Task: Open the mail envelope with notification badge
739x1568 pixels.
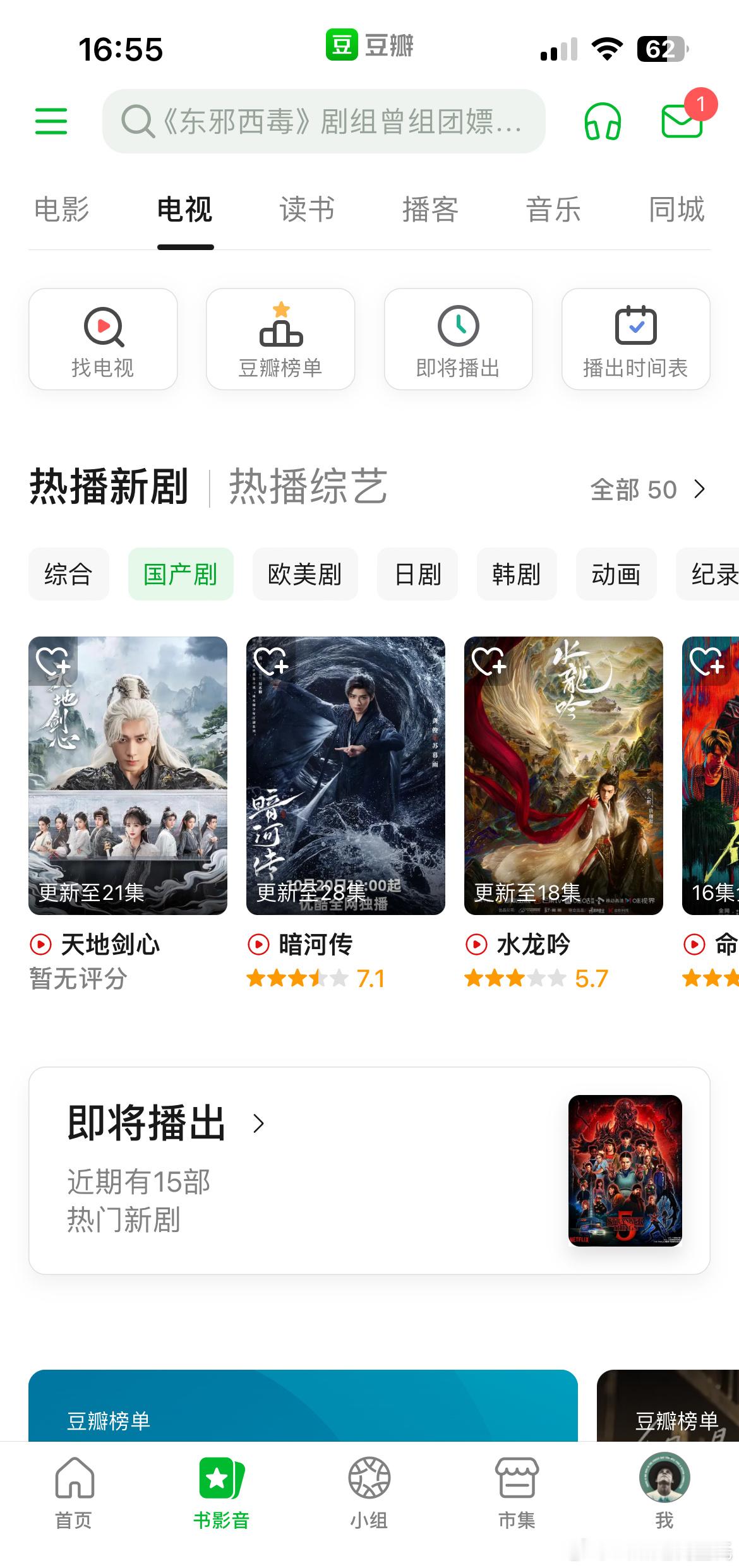Action: 681,121
